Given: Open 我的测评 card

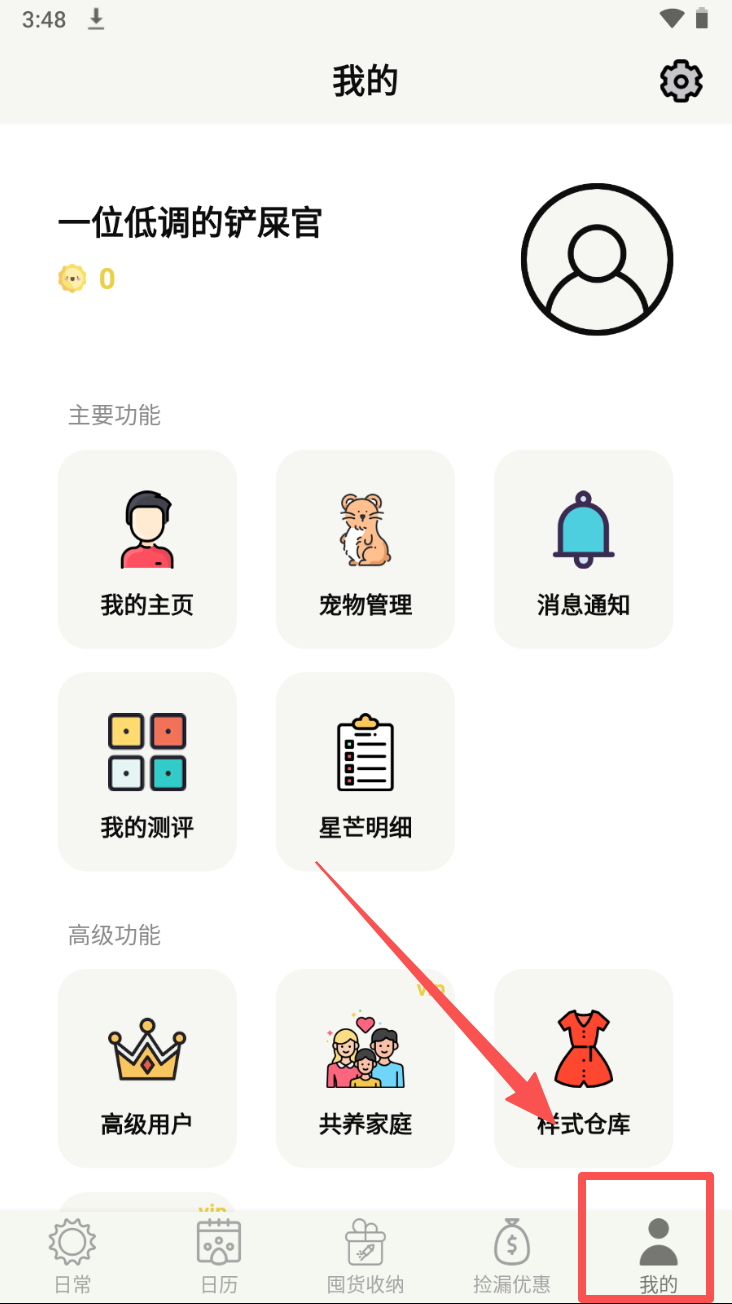Looking at the screenshot, I should [x=147, y=771].
